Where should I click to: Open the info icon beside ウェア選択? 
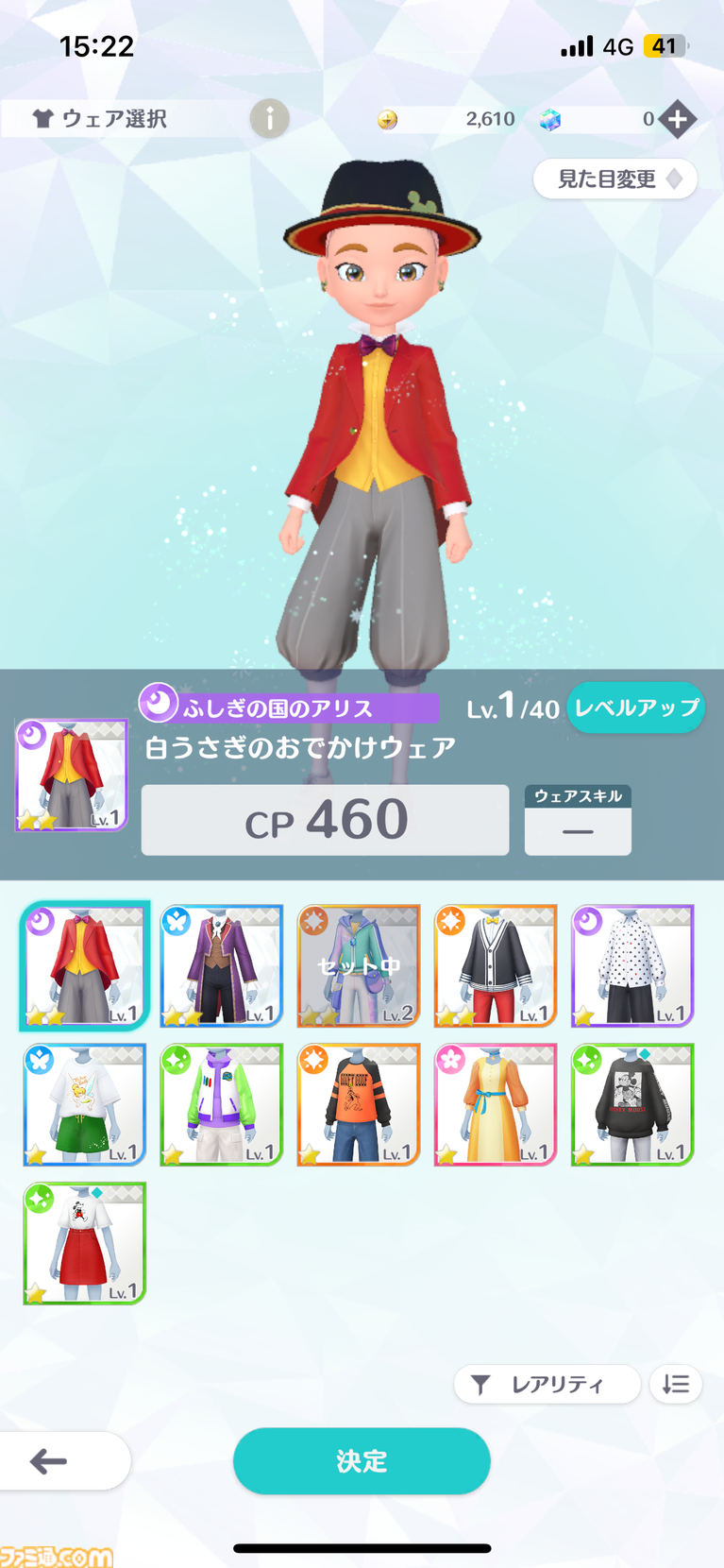[x=269, y=119]
